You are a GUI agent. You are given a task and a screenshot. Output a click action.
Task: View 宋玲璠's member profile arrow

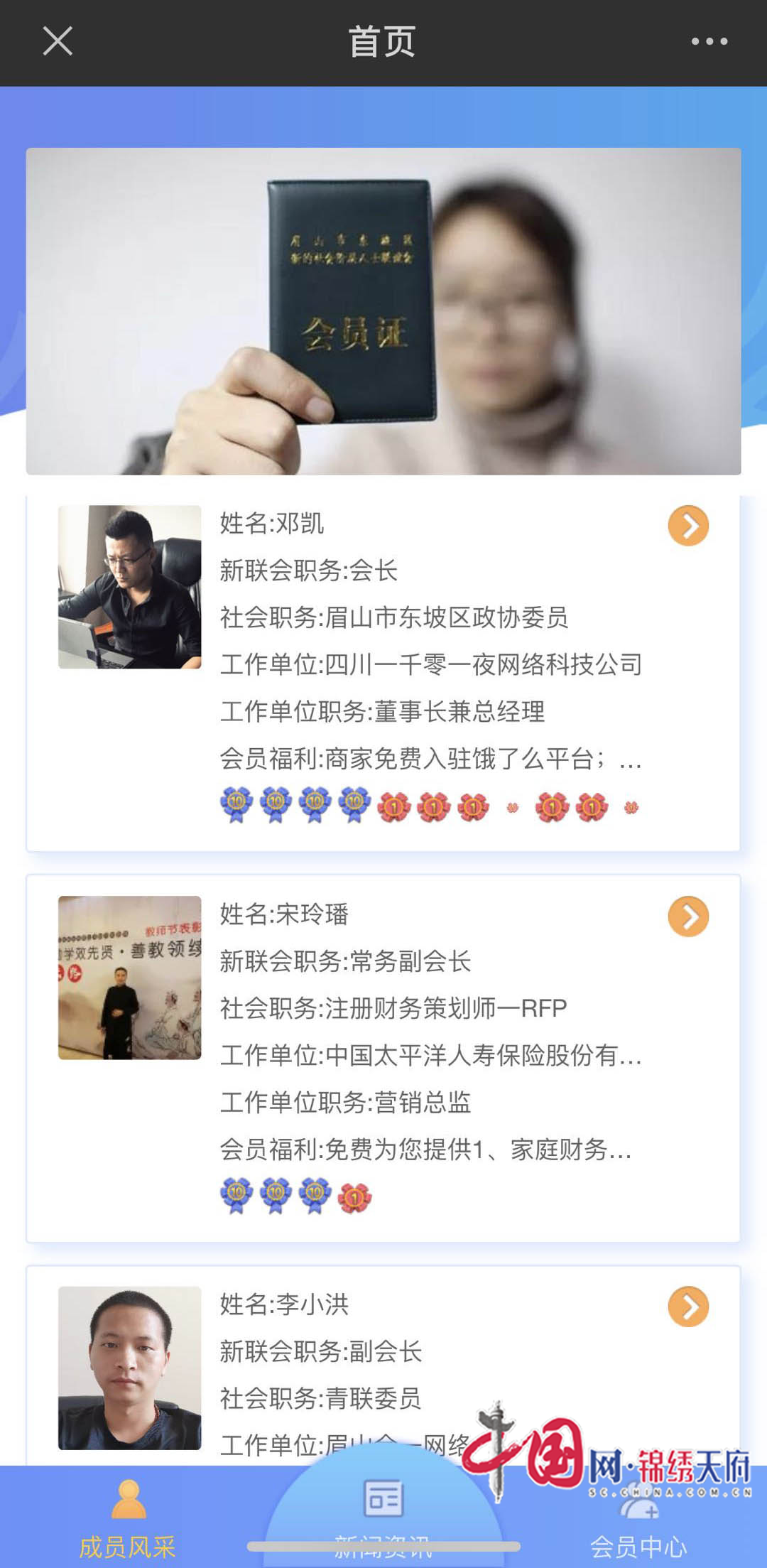click(x=688, y=917)
